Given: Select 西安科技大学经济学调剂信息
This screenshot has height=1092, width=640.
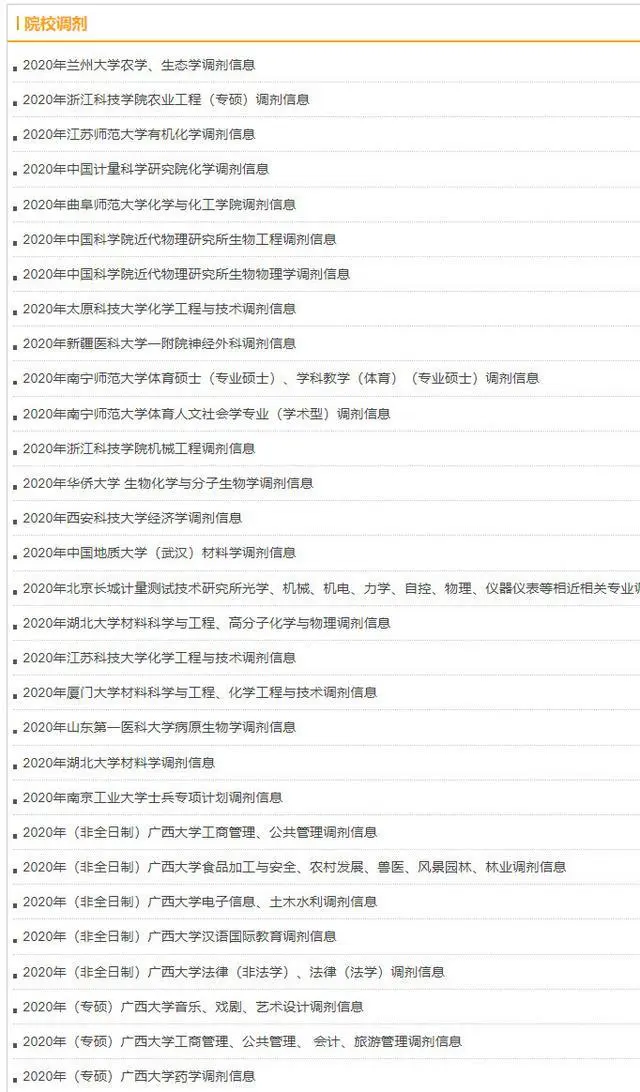Looking at the screenshot, I should (x=131, y=518).
